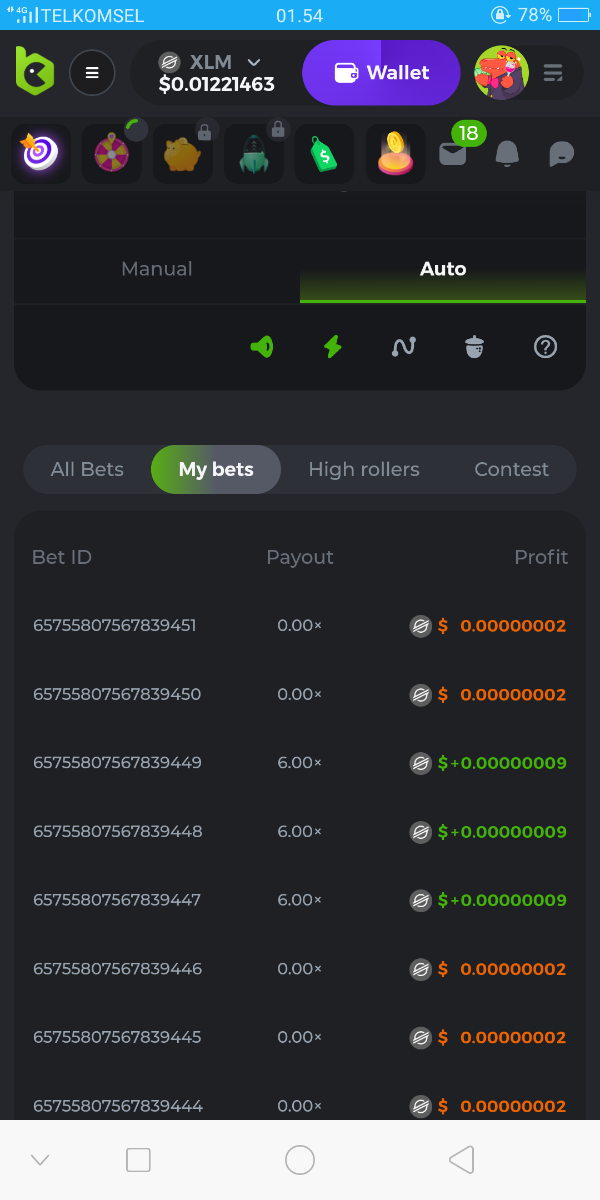Open the notifications bell
The image size is (600, 1200).
(508, 153)
